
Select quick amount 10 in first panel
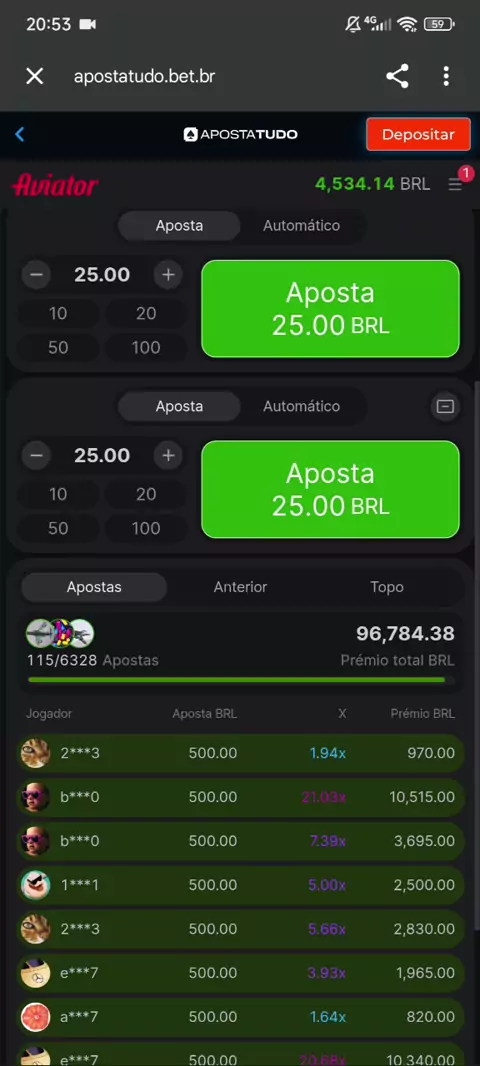(58, 313)
